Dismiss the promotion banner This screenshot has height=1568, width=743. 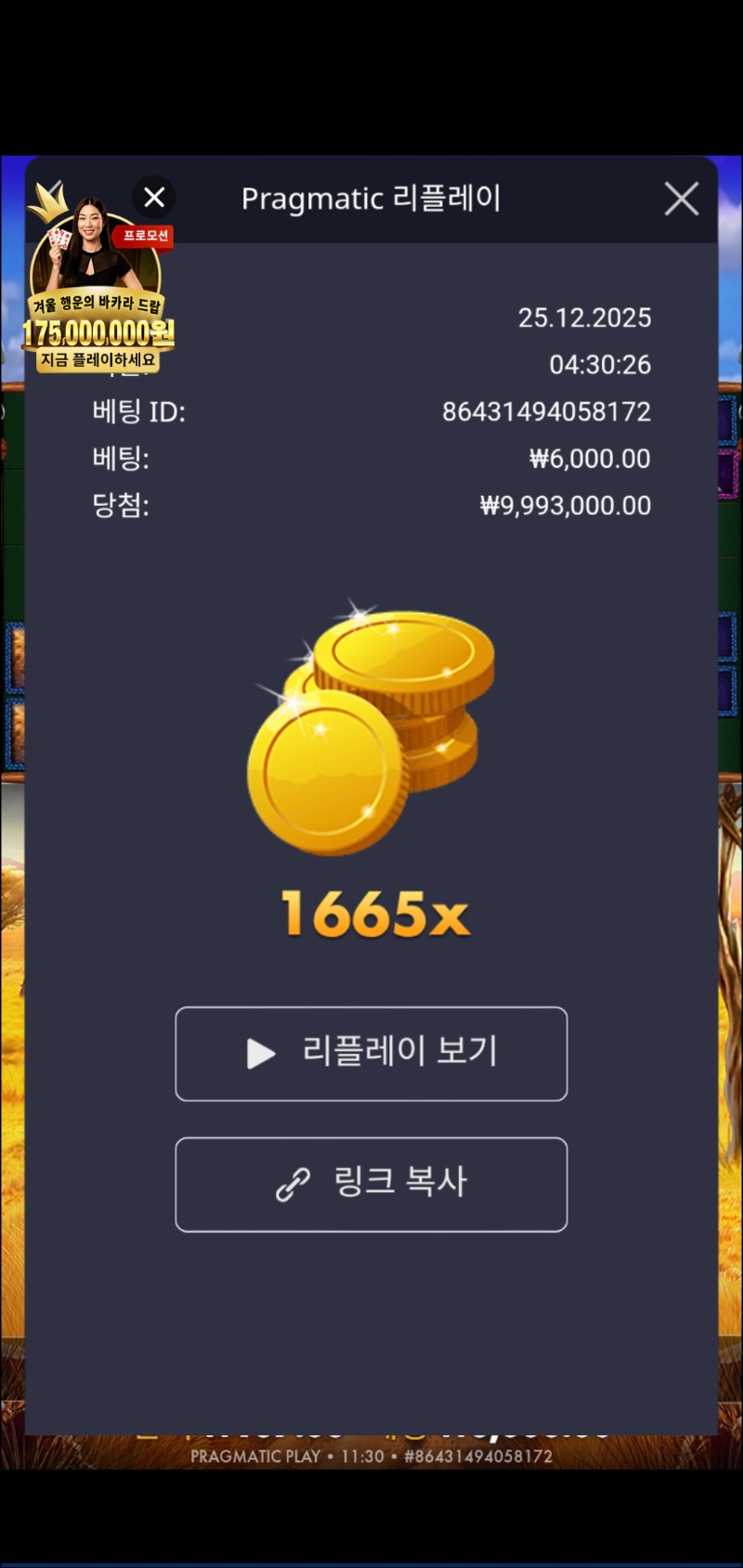[154, 197]
